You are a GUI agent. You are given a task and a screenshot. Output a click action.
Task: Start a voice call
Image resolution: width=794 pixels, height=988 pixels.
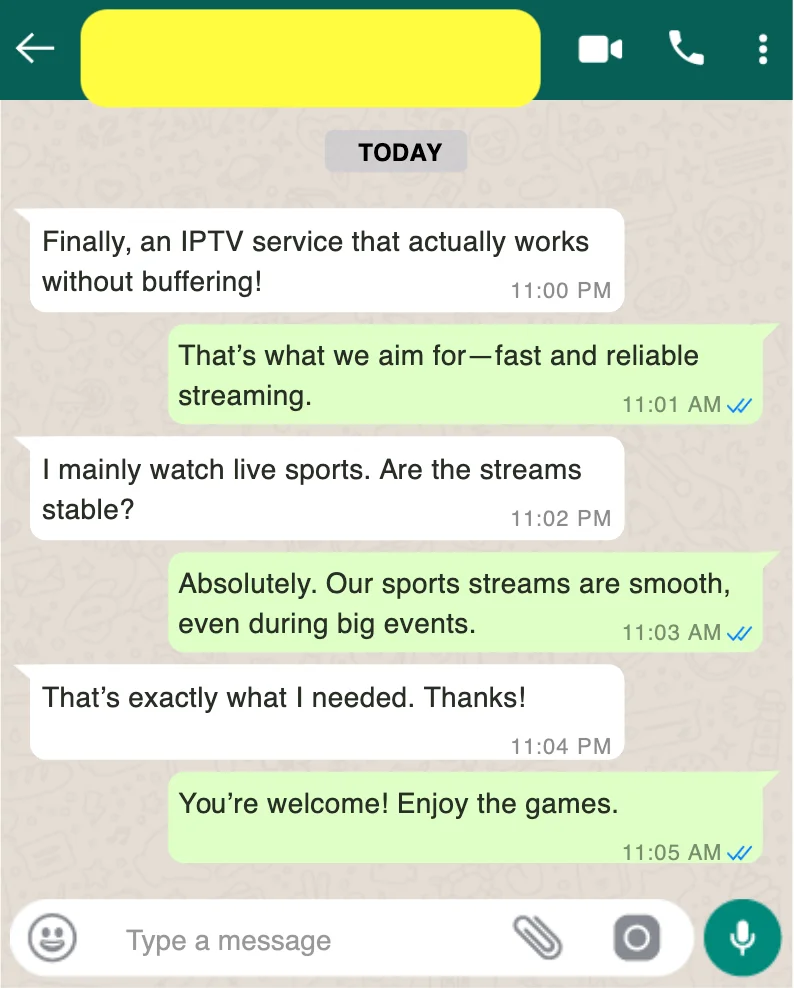(686, 48)
